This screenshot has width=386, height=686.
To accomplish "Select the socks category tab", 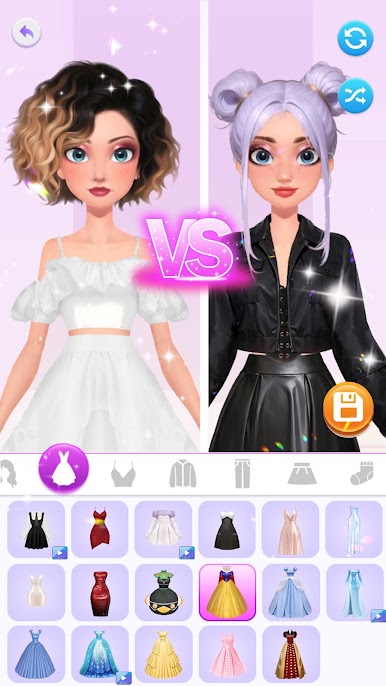I will coord(361,473).
